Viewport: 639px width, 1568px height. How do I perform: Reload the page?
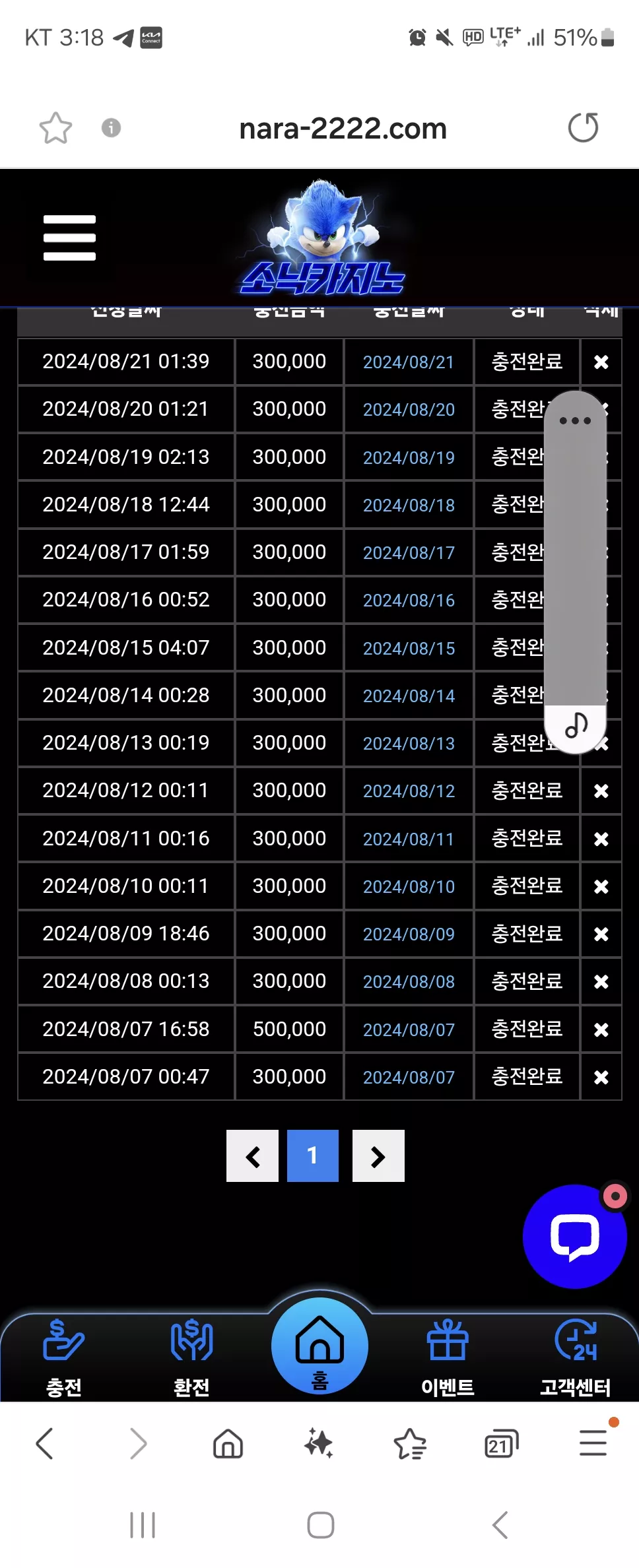click(x=583, y=127)
